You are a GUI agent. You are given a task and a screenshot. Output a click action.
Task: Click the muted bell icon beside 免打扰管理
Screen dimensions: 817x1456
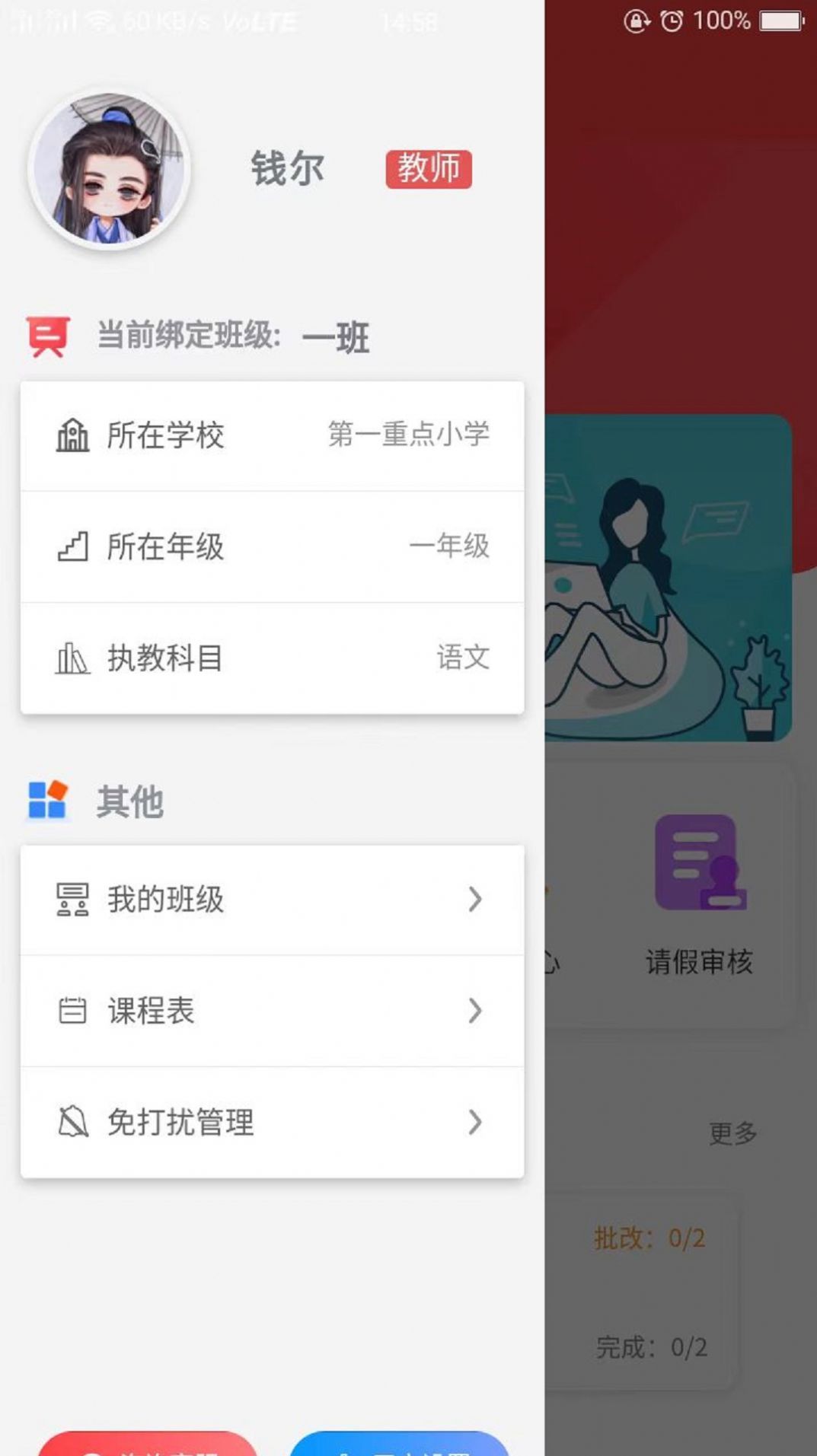[72, 1122]
